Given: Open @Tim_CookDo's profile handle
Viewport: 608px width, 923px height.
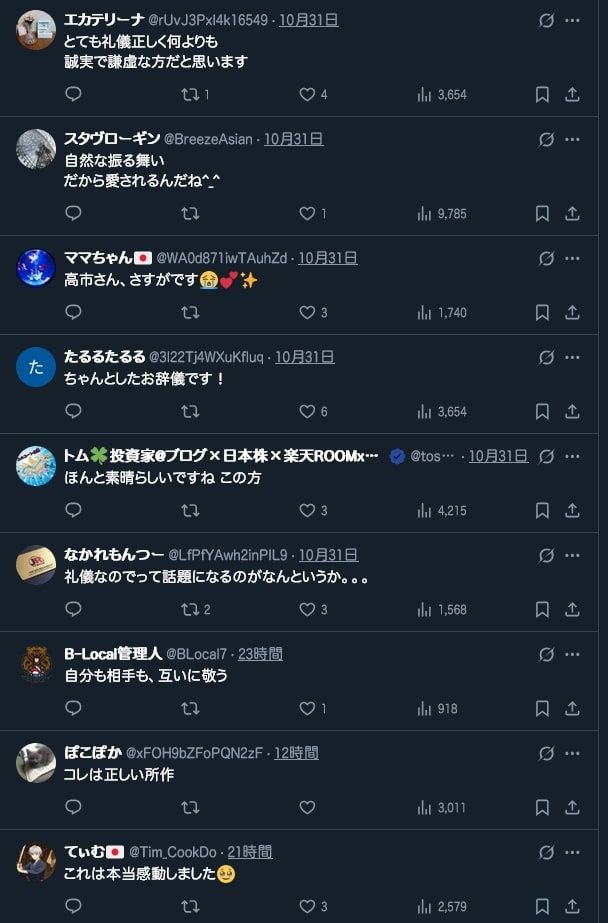Looking at the screenshot, I should coord(174,852).
